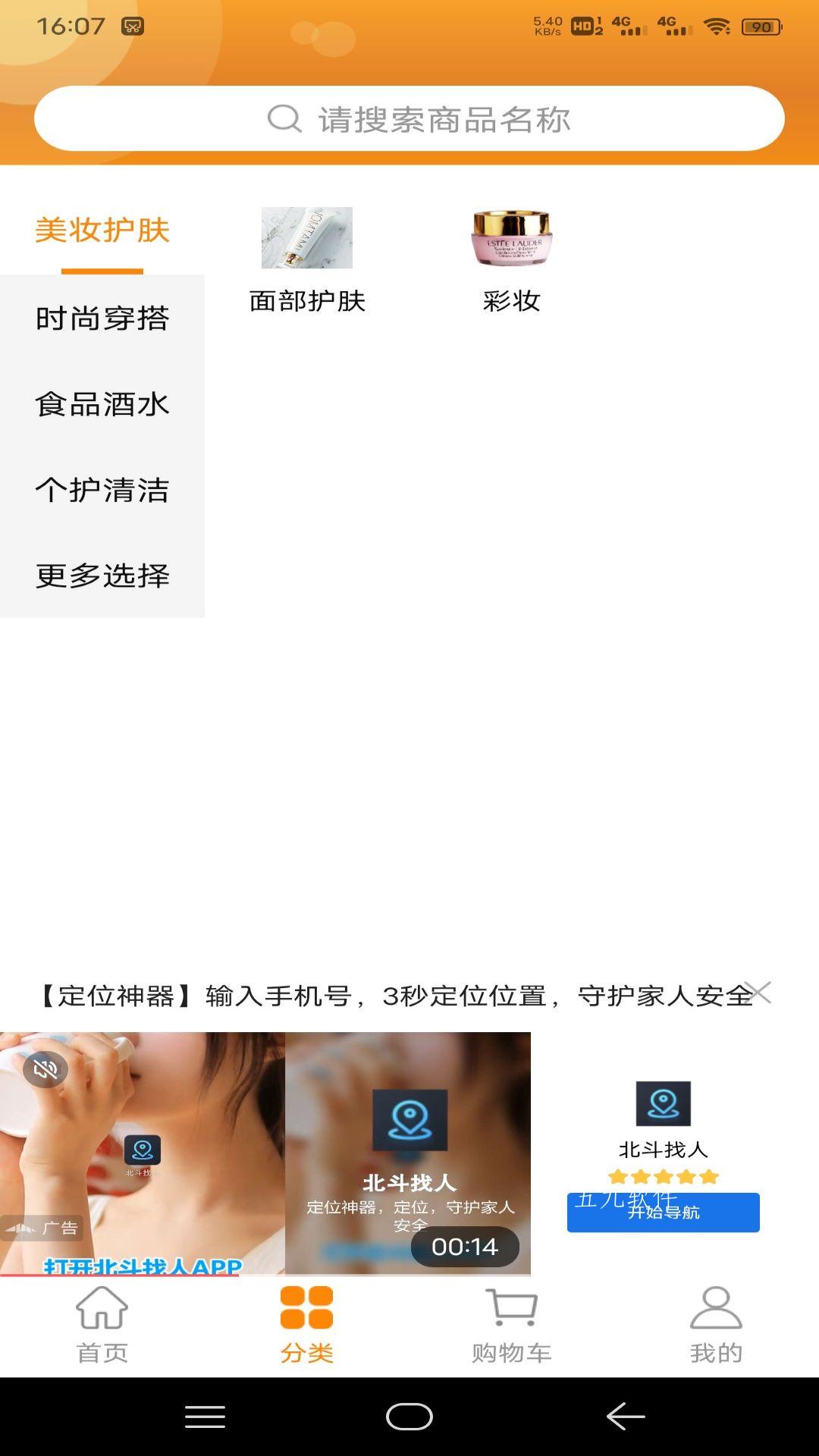Open the 分类 tab
Image resolution: width=819 pixels, height=1456 pixels.
307,1323
